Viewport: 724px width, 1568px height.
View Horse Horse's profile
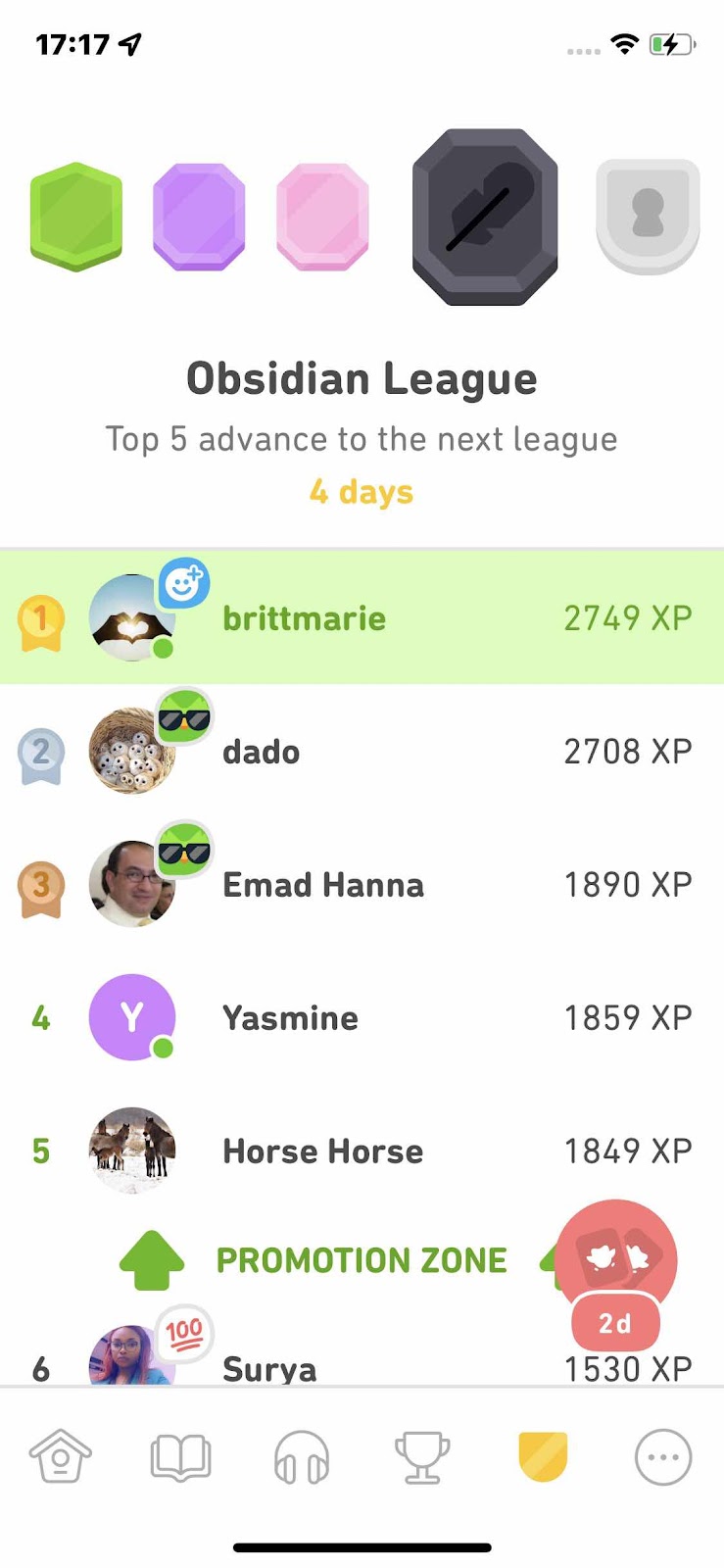323,1151
